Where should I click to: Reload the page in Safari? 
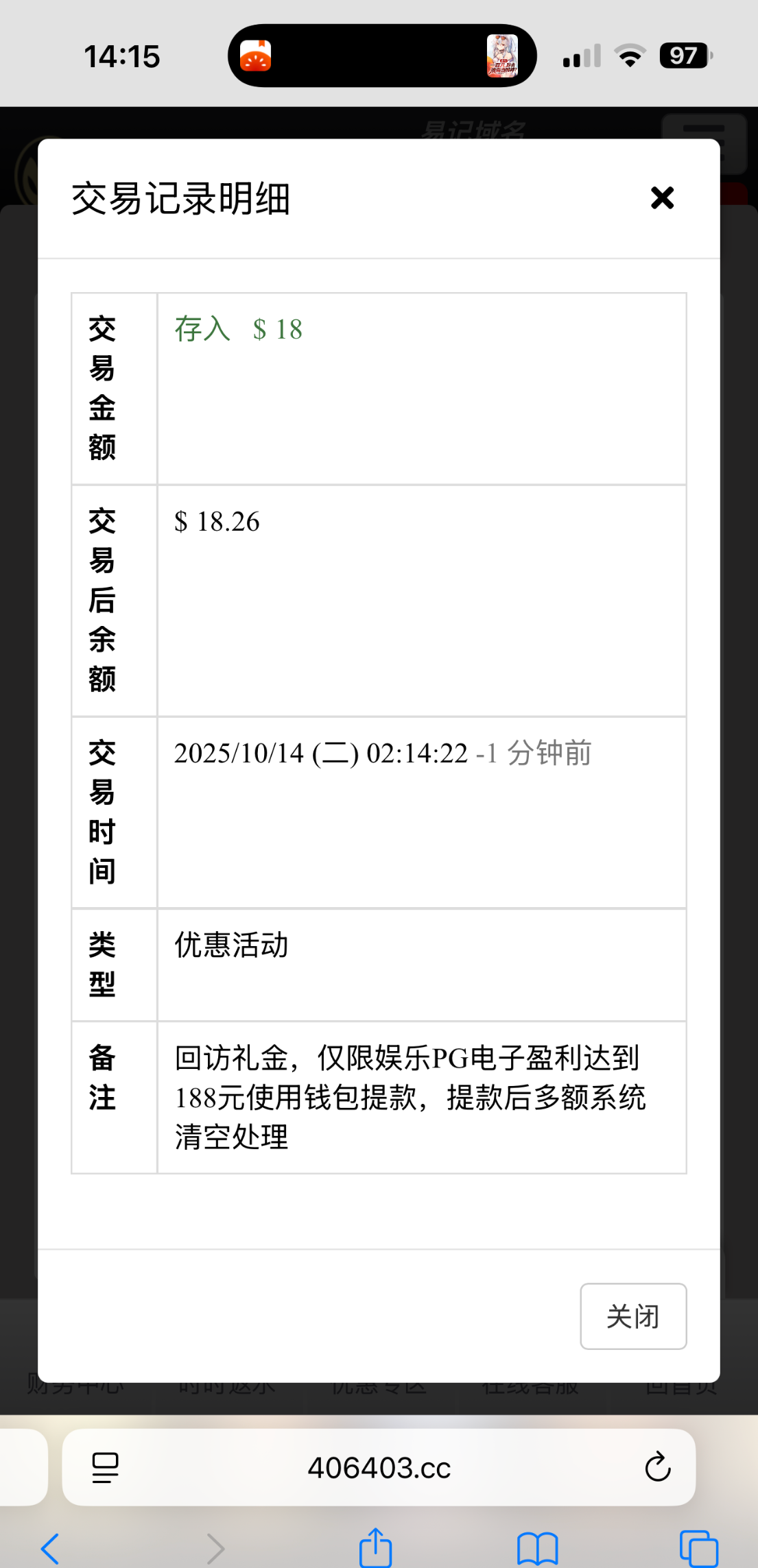click(657, 1467)
